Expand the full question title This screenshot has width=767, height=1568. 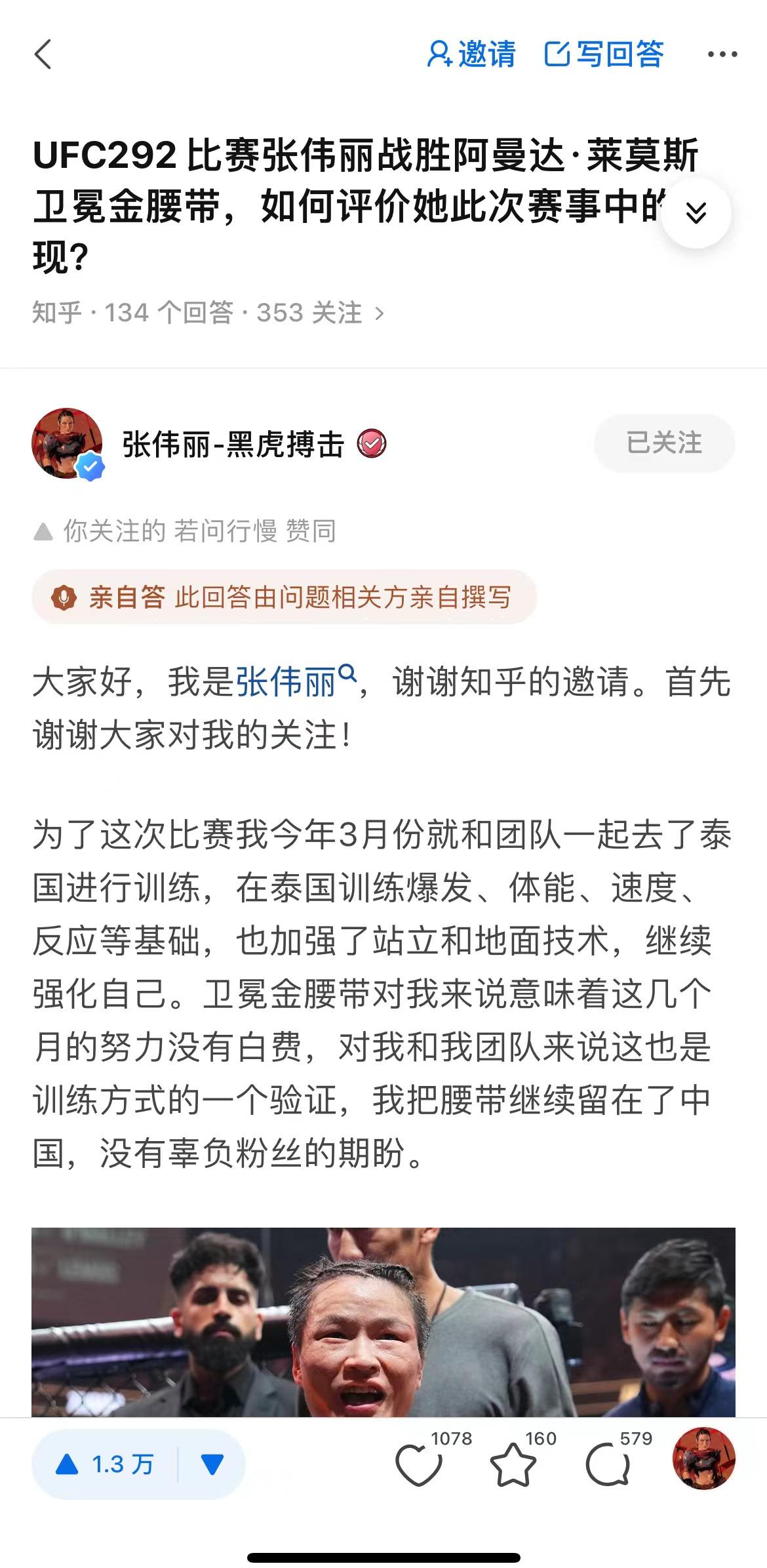tap(696, 213)
